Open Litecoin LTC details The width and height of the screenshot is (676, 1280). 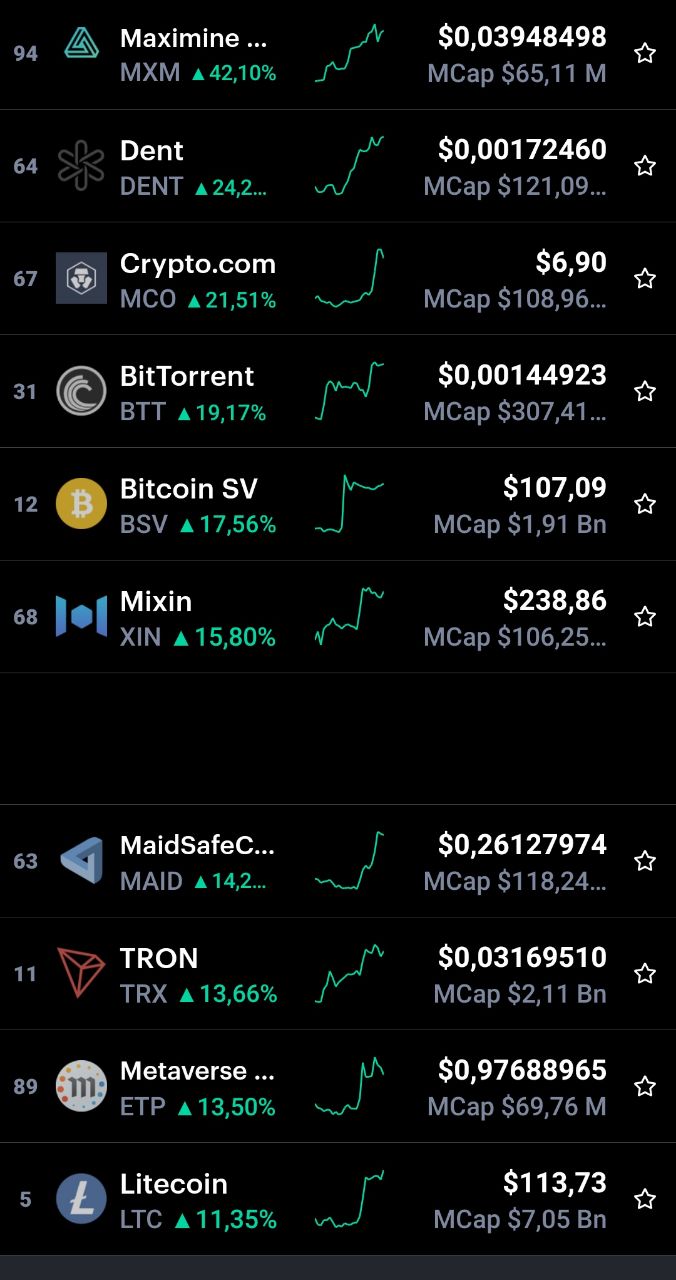pyautogui.click(x=338, y=1199)
